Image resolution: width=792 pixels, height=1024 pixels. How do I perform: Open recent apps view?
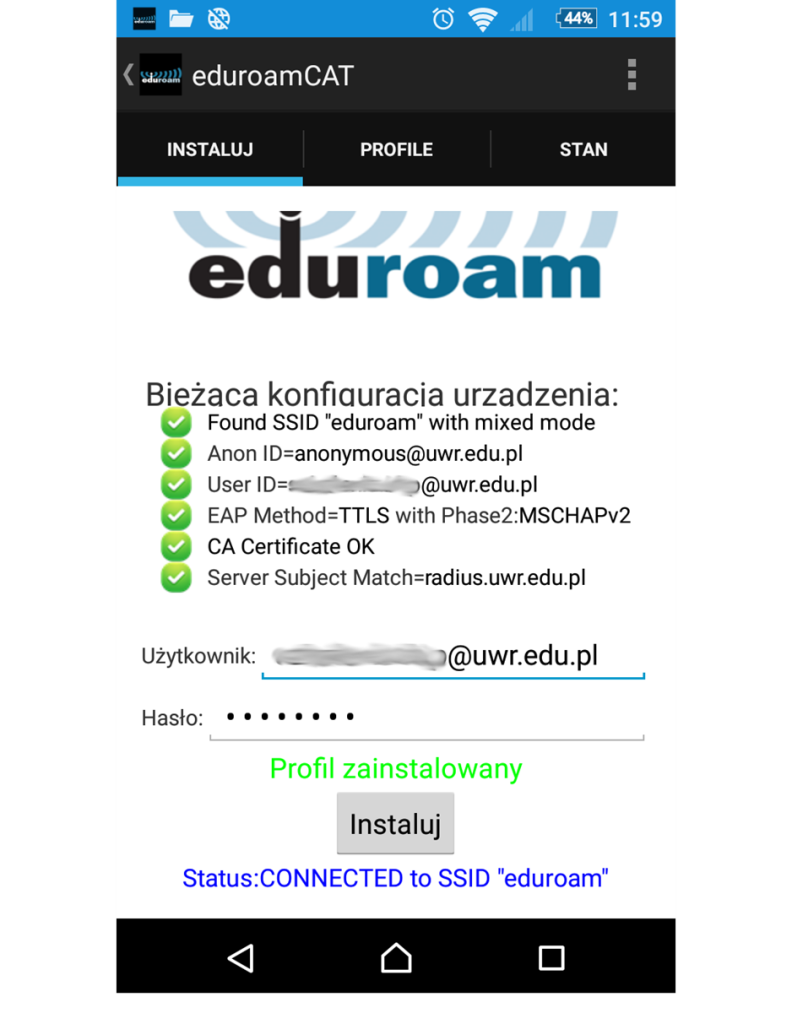551,958
